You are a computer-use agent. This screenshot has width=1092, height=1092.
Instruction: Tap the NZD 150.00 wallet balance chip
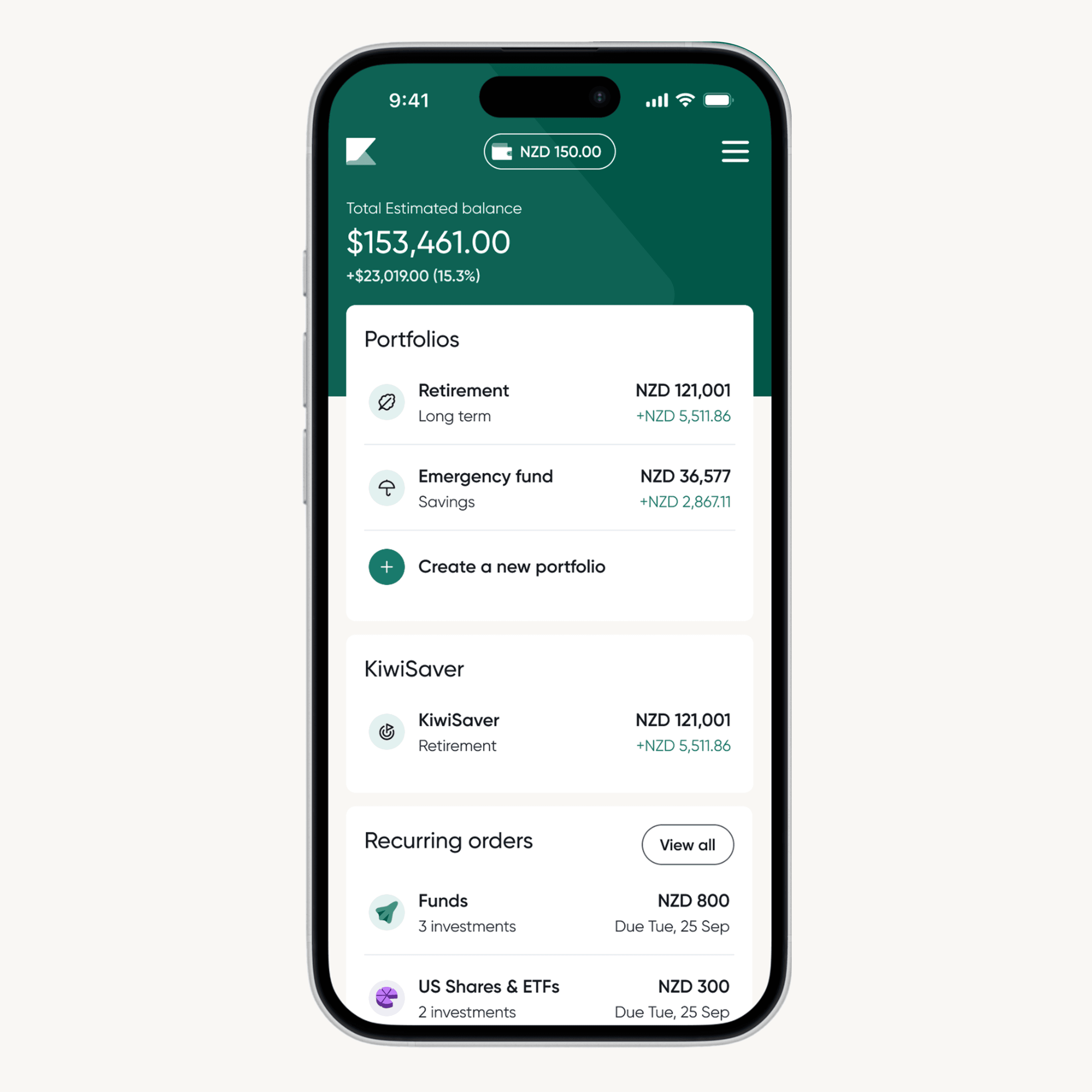(549, 151)
